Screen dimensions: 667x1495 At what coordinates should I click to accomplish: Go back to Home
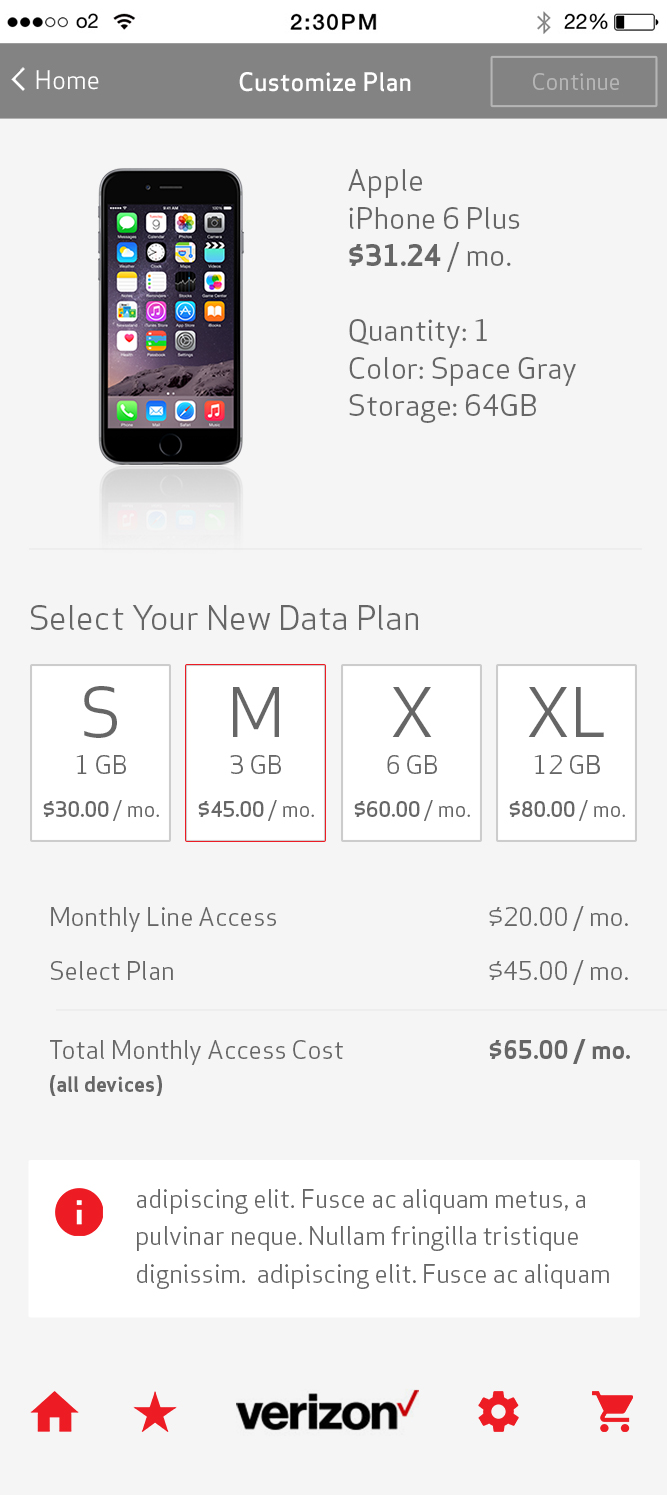(x=56, y=81)
